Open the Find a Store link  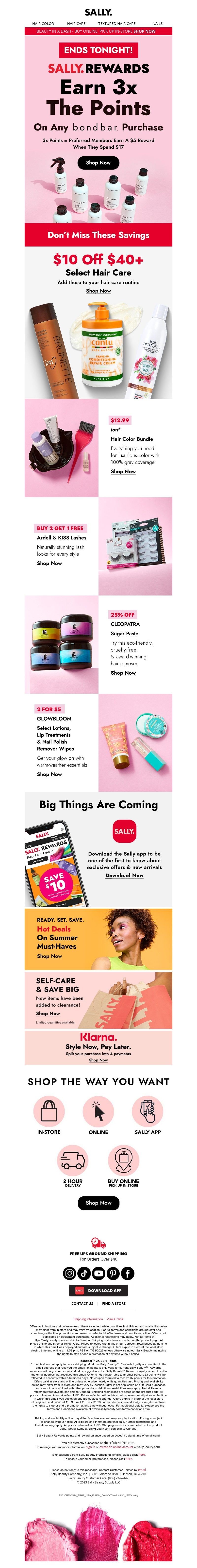[x=114, y=1303]
